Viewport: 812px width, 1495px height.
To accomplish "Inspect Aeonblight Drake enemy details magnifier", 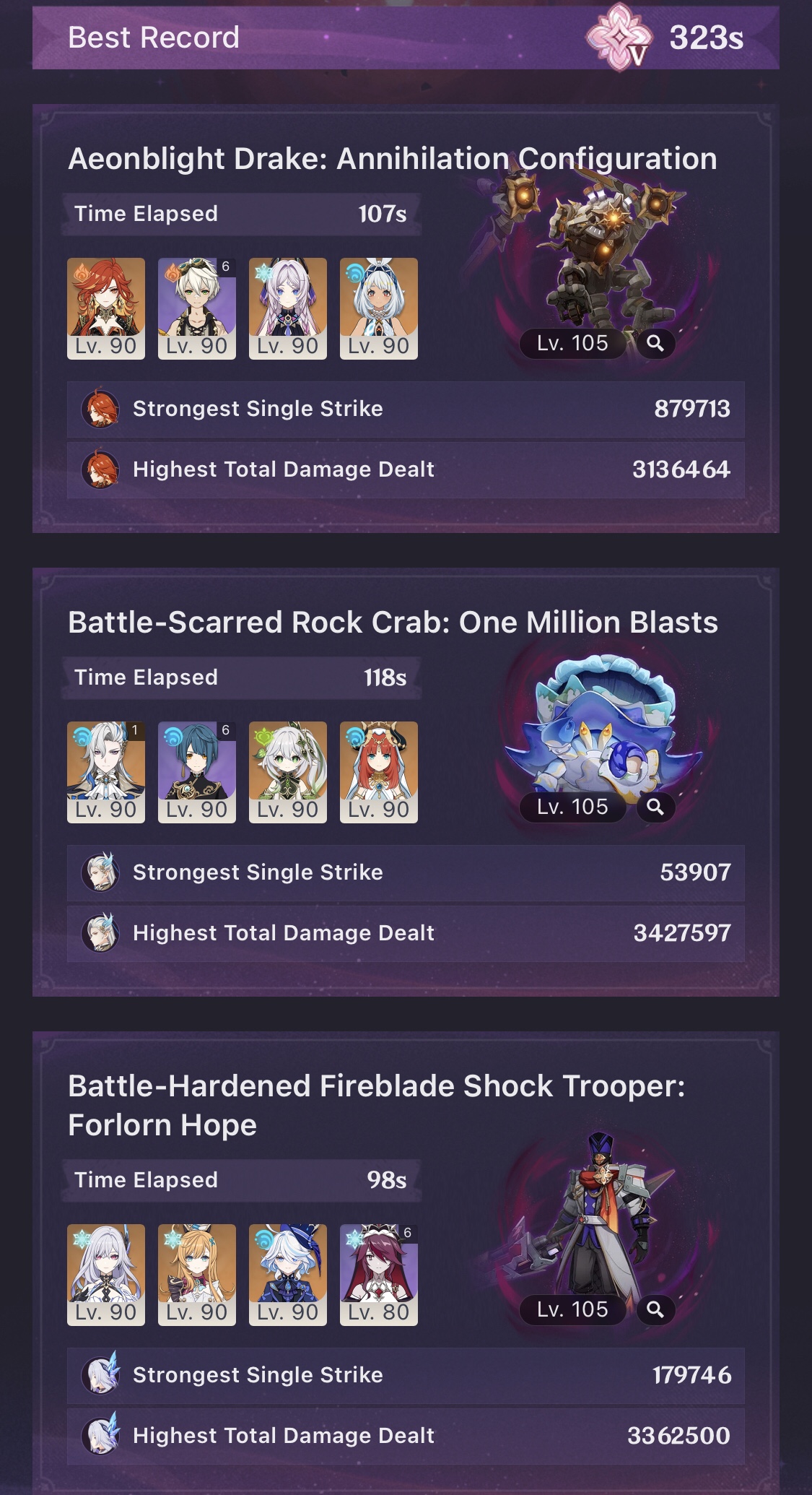I will click(x=655, y=344).
